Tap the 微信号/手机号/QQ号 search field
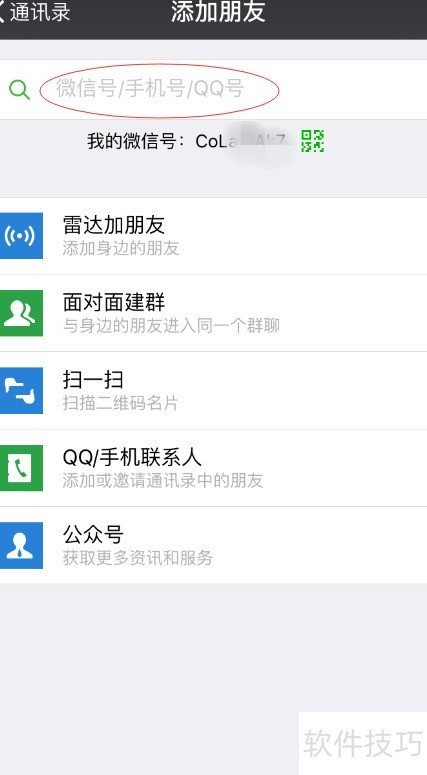427x775 pixels. 214,89
